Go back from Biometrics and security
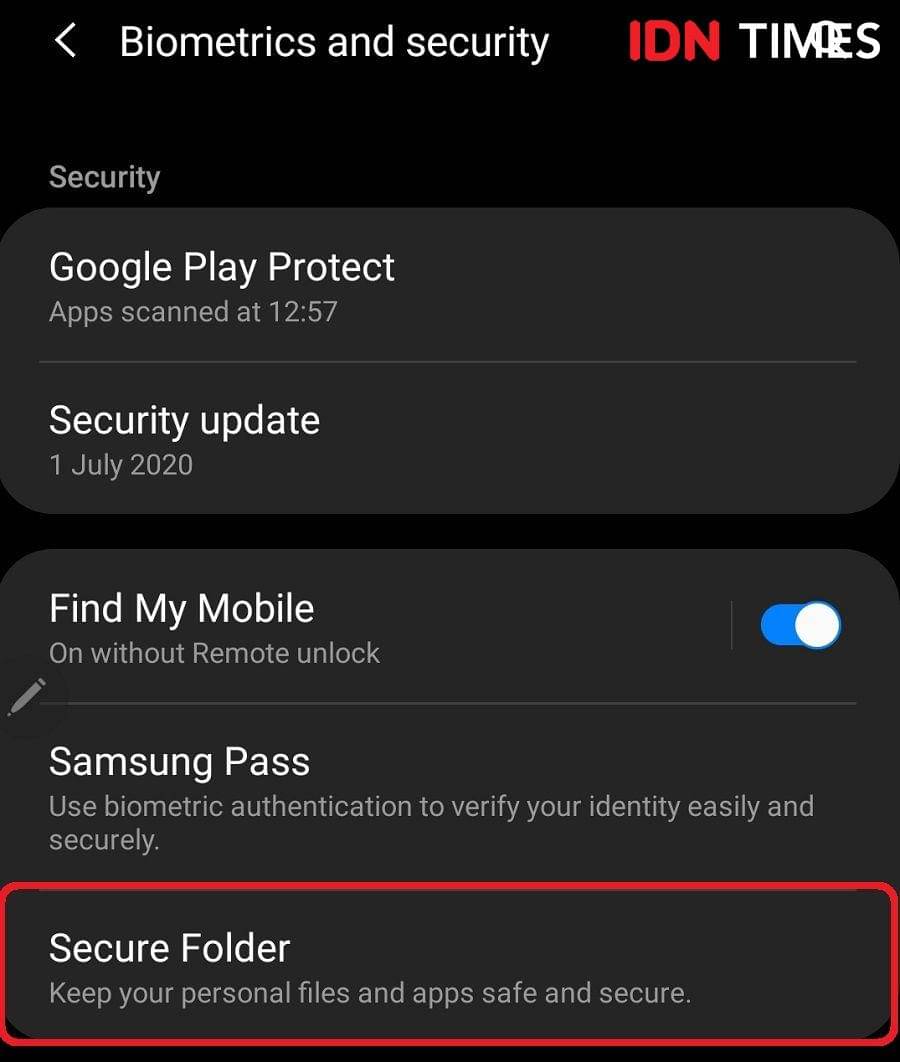The height and width of the screenshot is (1062, 900). click(x=66, y=42)
